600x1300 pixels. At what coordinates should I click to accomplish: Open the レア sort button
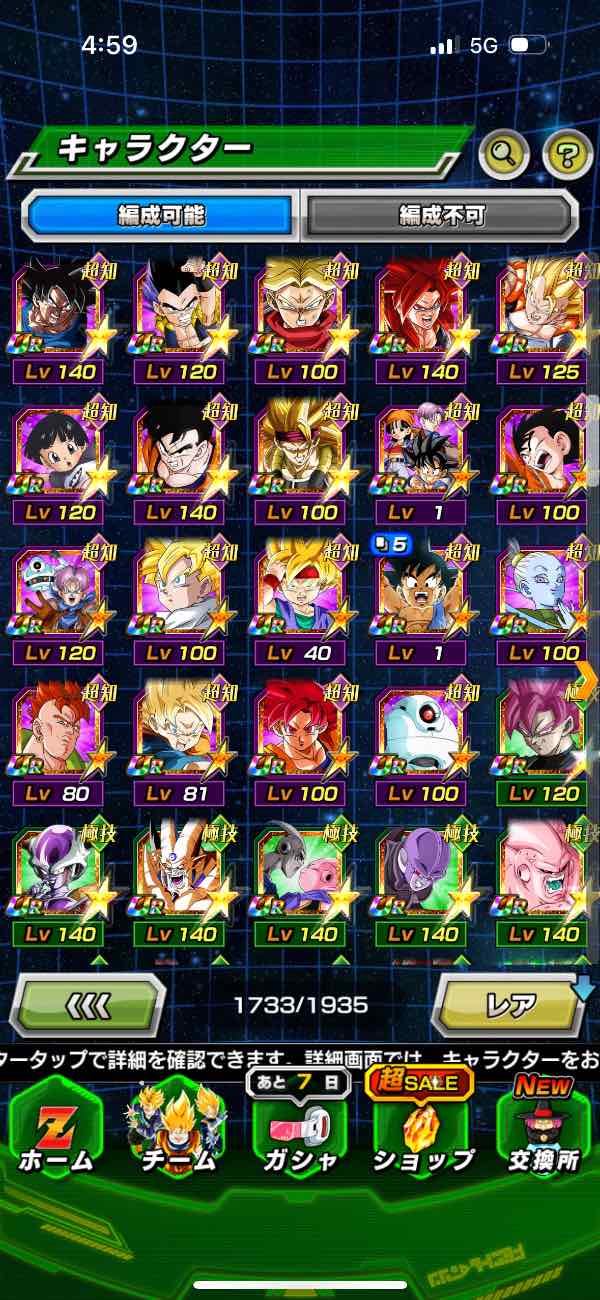click(510, 1004)
